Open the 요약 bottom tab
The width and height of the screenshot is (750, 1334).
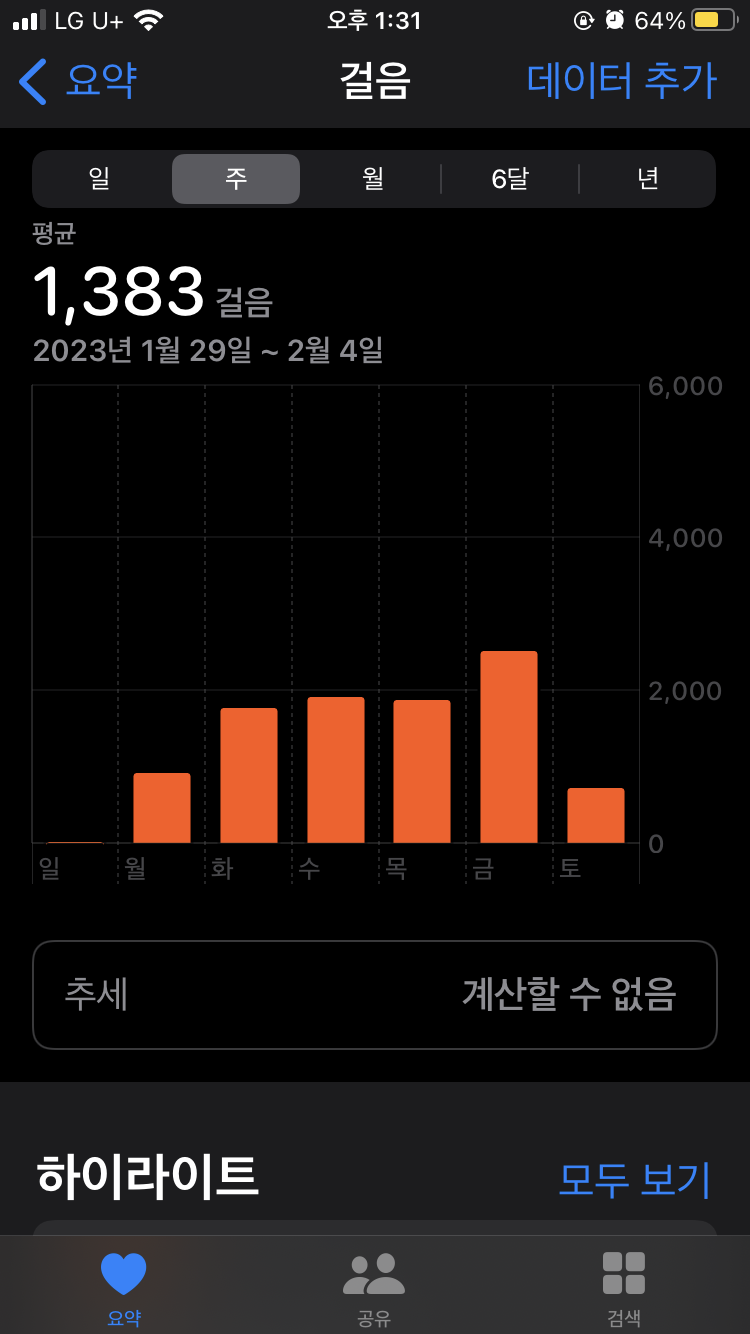[124, 1289]
